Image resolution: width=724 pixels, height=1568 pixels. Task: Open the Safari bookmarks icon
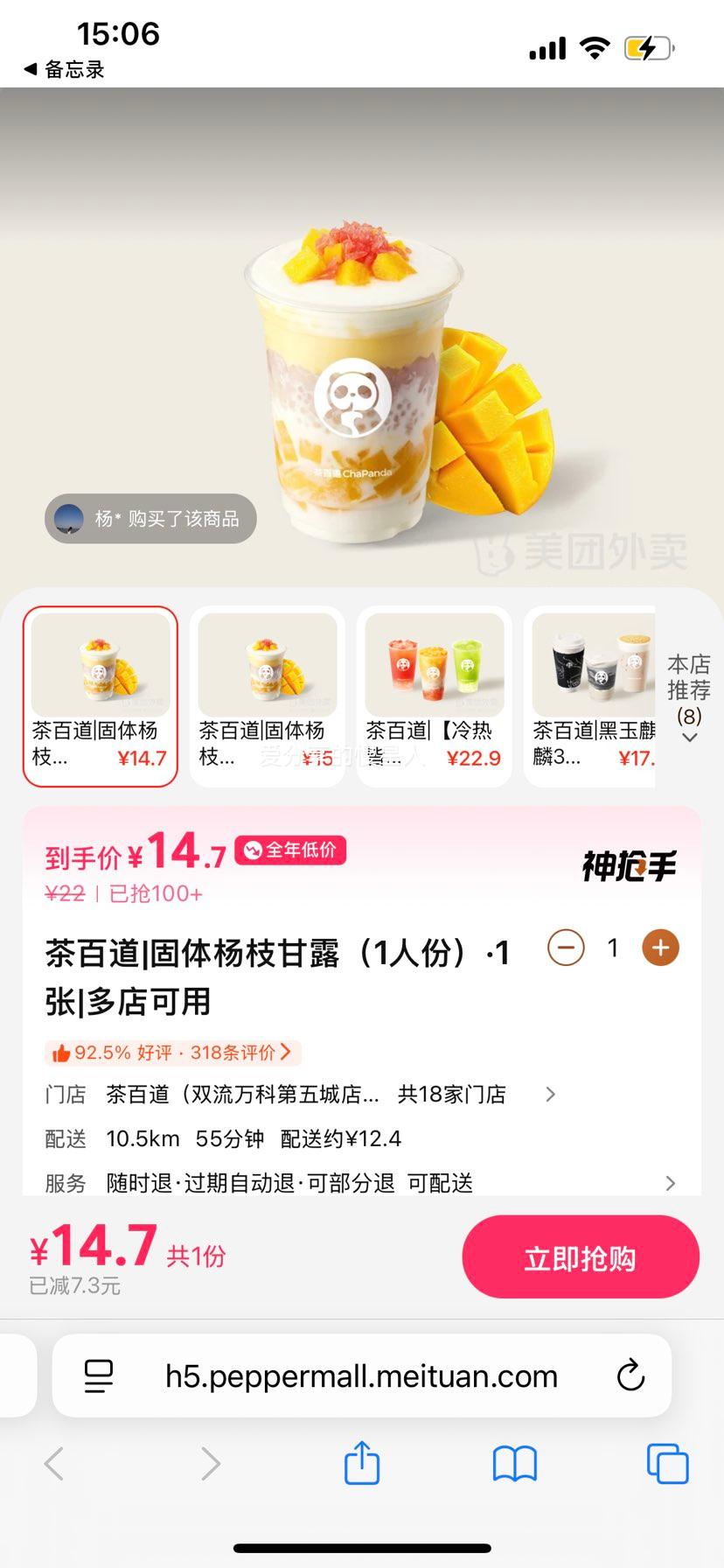tap(515, 1462)
